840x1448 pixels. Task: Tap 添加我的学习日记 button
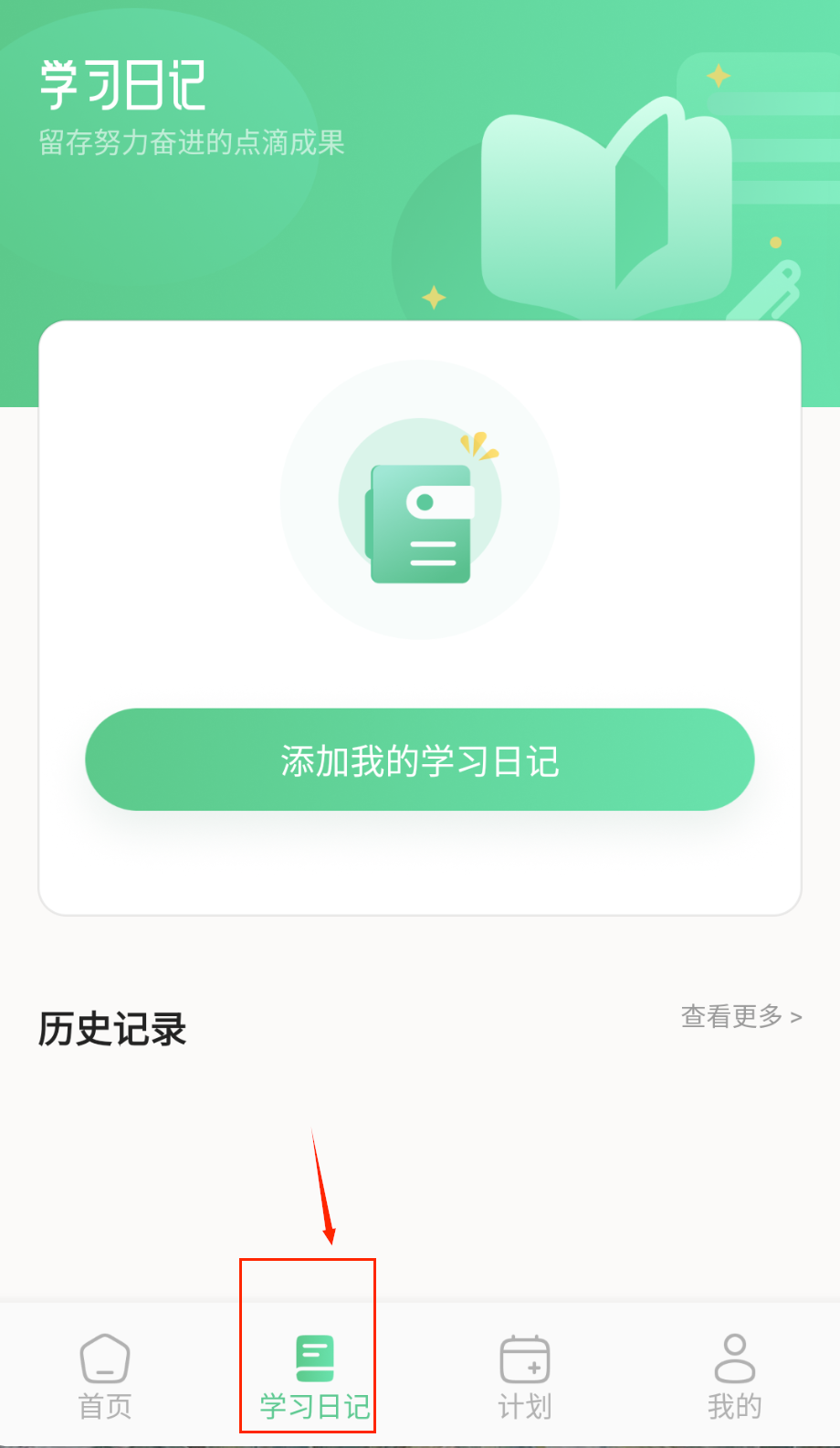tap(419, 760)
